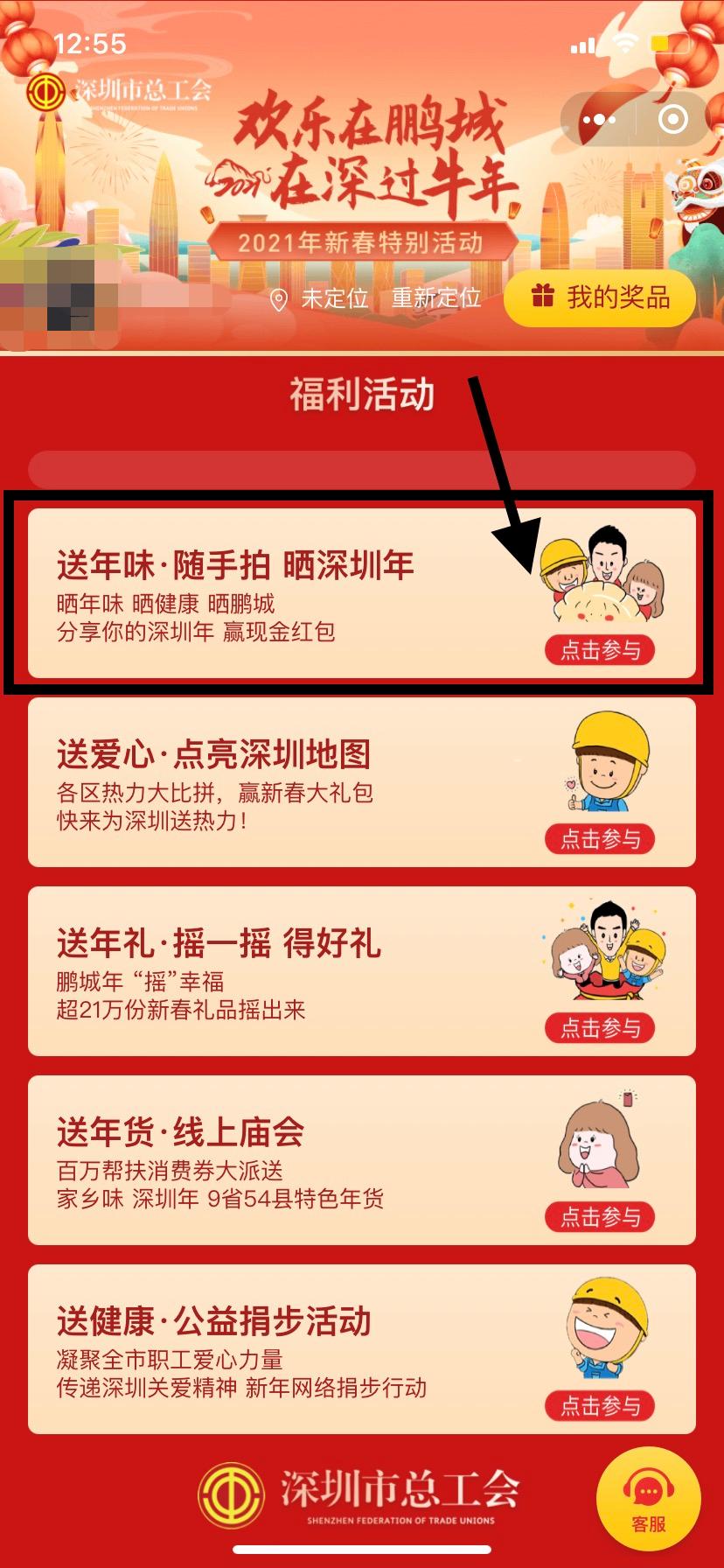Open 我的奖品 prizes page
Viewport: 724px width, 1568px height.
pyautogui.click(x=600, y=297)
